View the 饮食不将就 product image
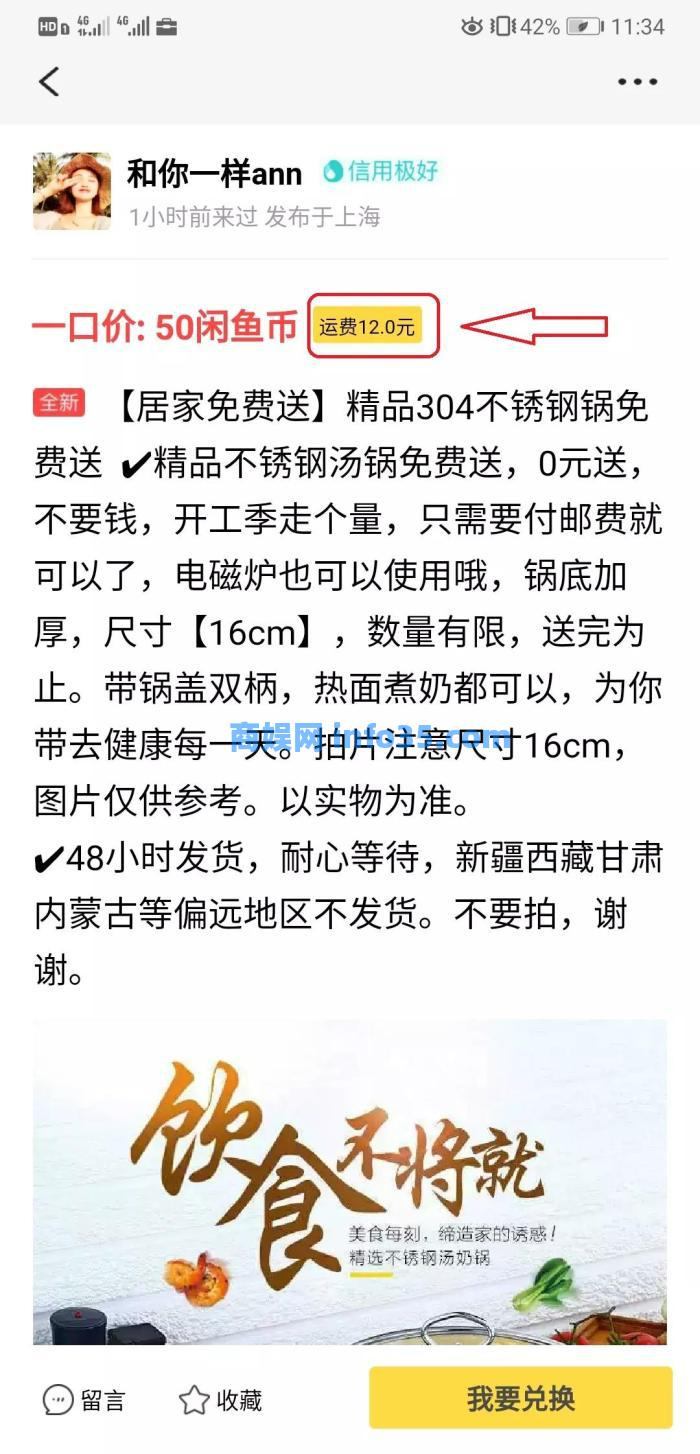 tap(350, 1180)
